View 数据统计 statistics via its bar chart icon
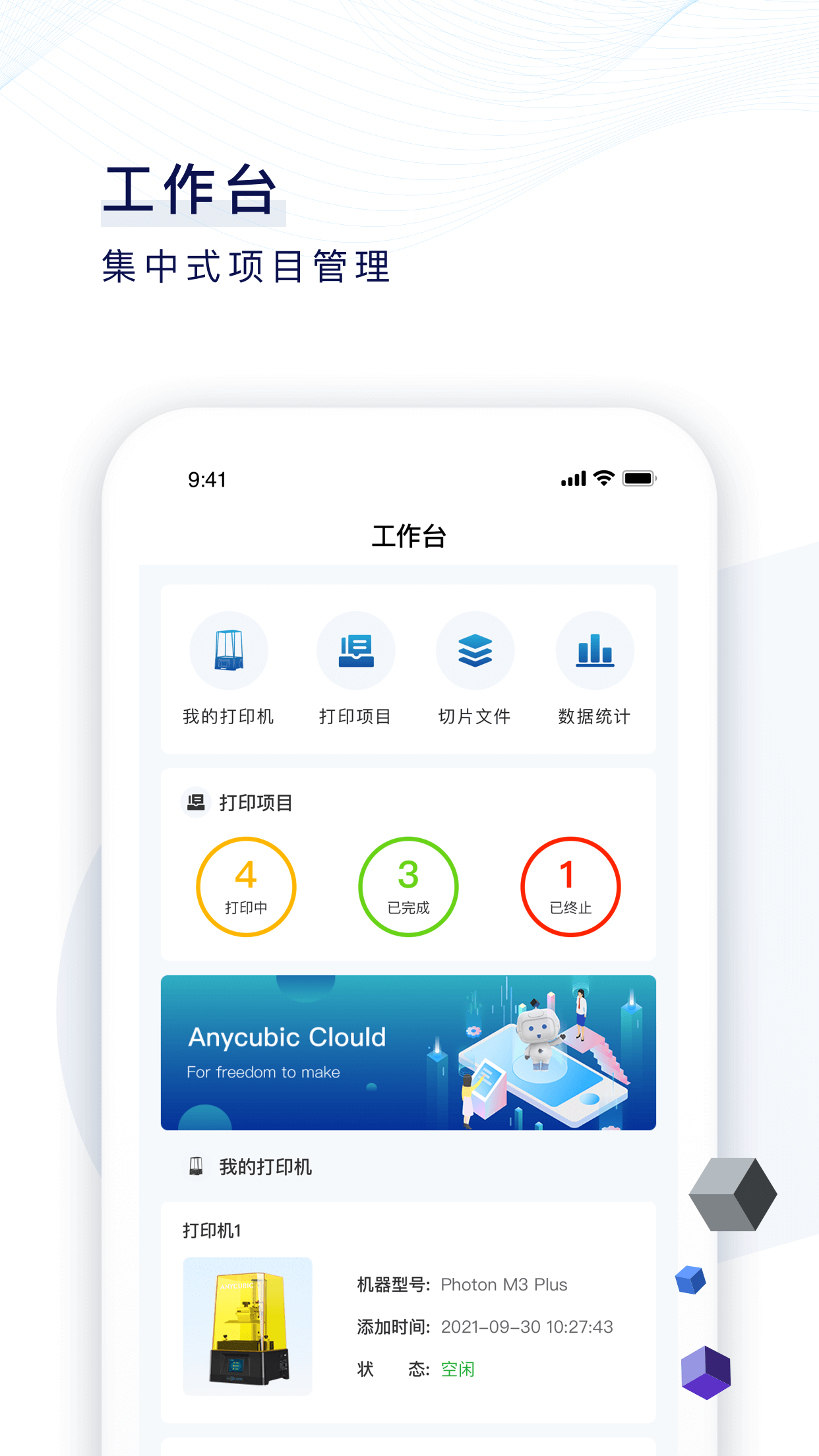 click(x=595, y=650)
